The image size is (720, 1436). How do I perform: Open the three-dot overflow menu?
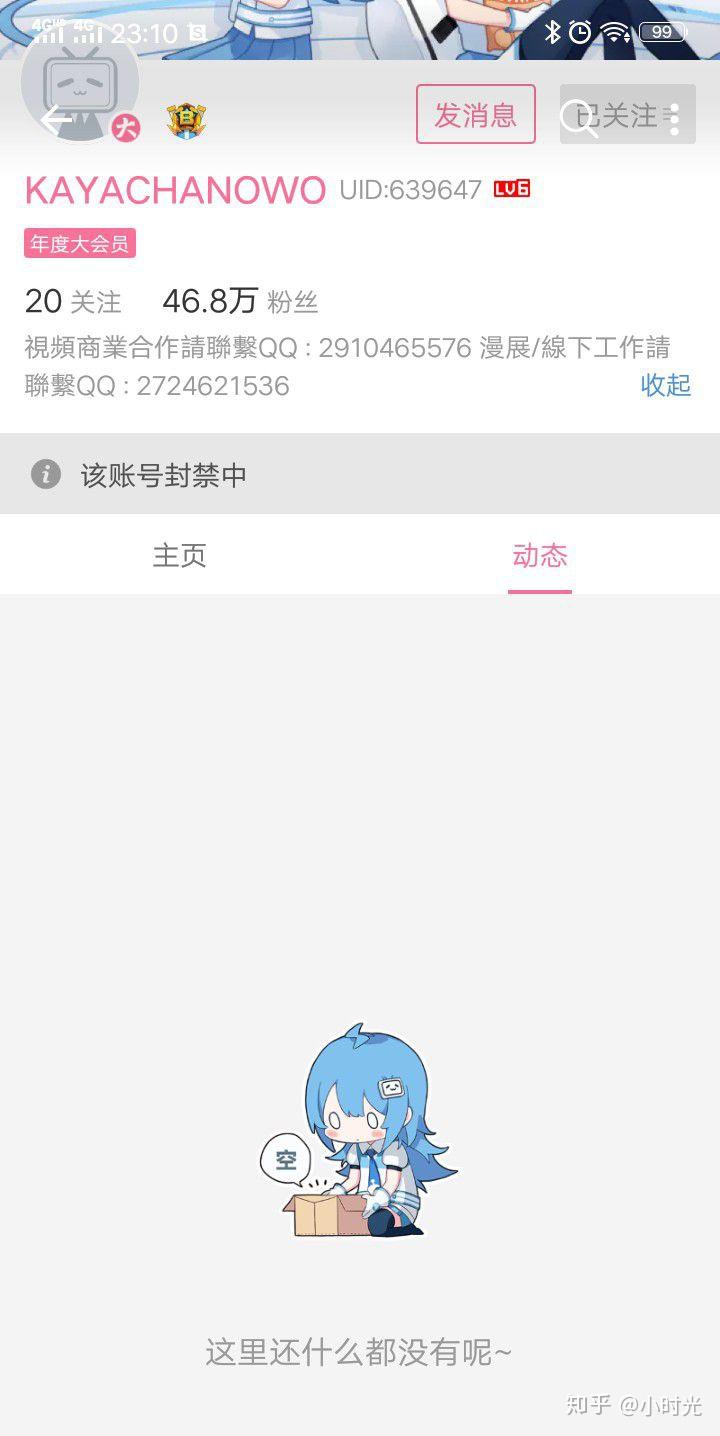click(675, 119)
